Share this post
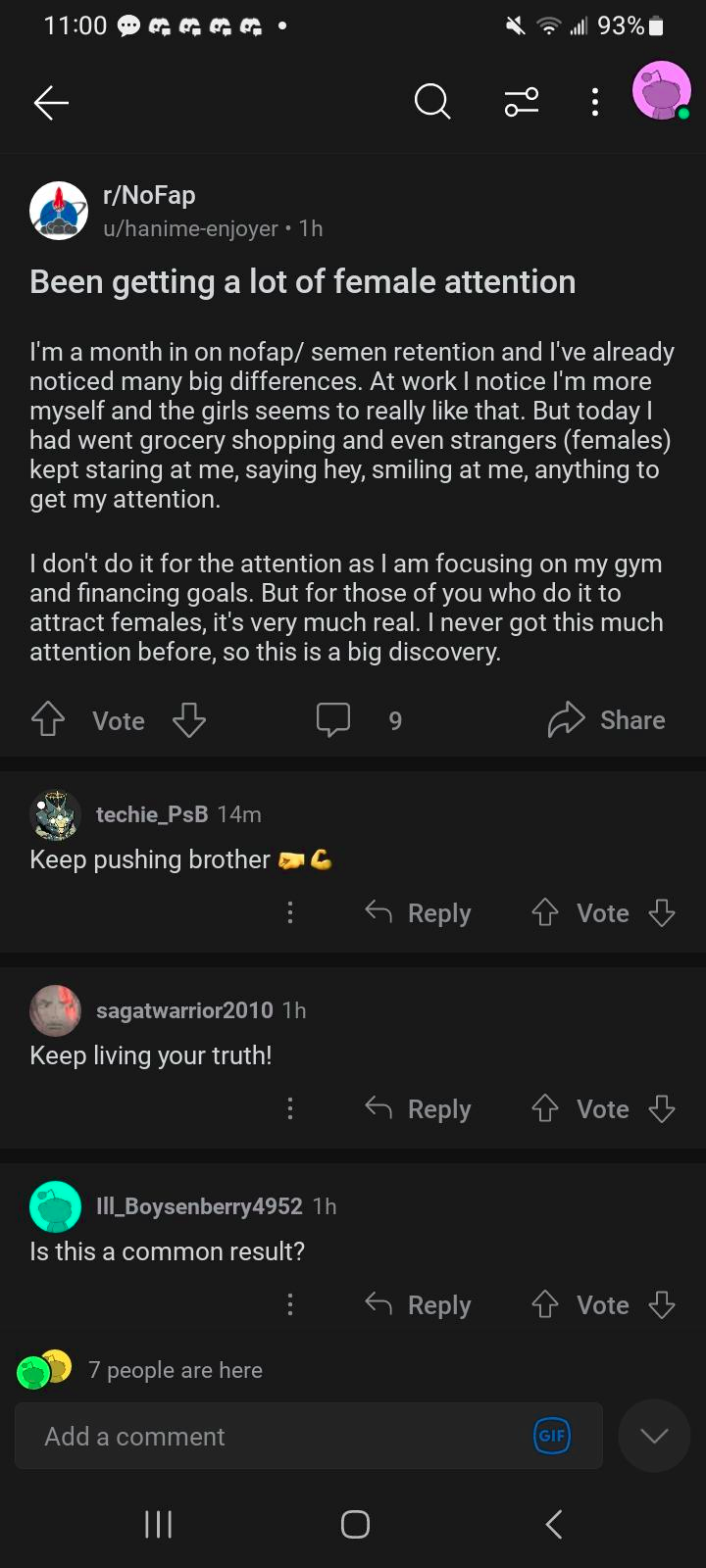The width and height of the screenshot is (706, 1568). tap(606, 720)
